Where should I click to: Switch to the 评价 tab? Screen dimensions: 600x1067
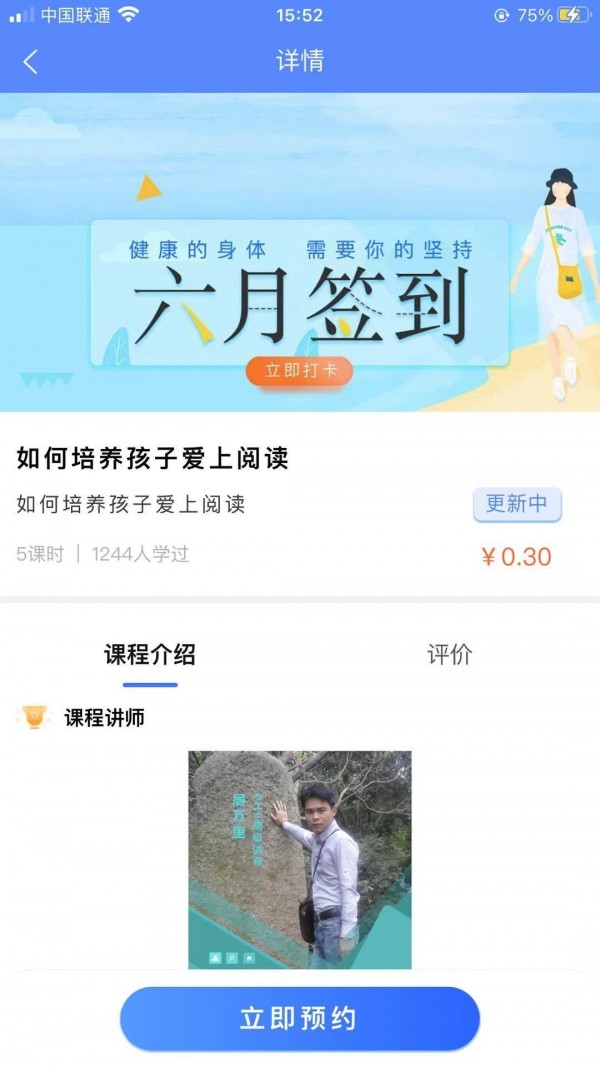[x=449, y=655]
